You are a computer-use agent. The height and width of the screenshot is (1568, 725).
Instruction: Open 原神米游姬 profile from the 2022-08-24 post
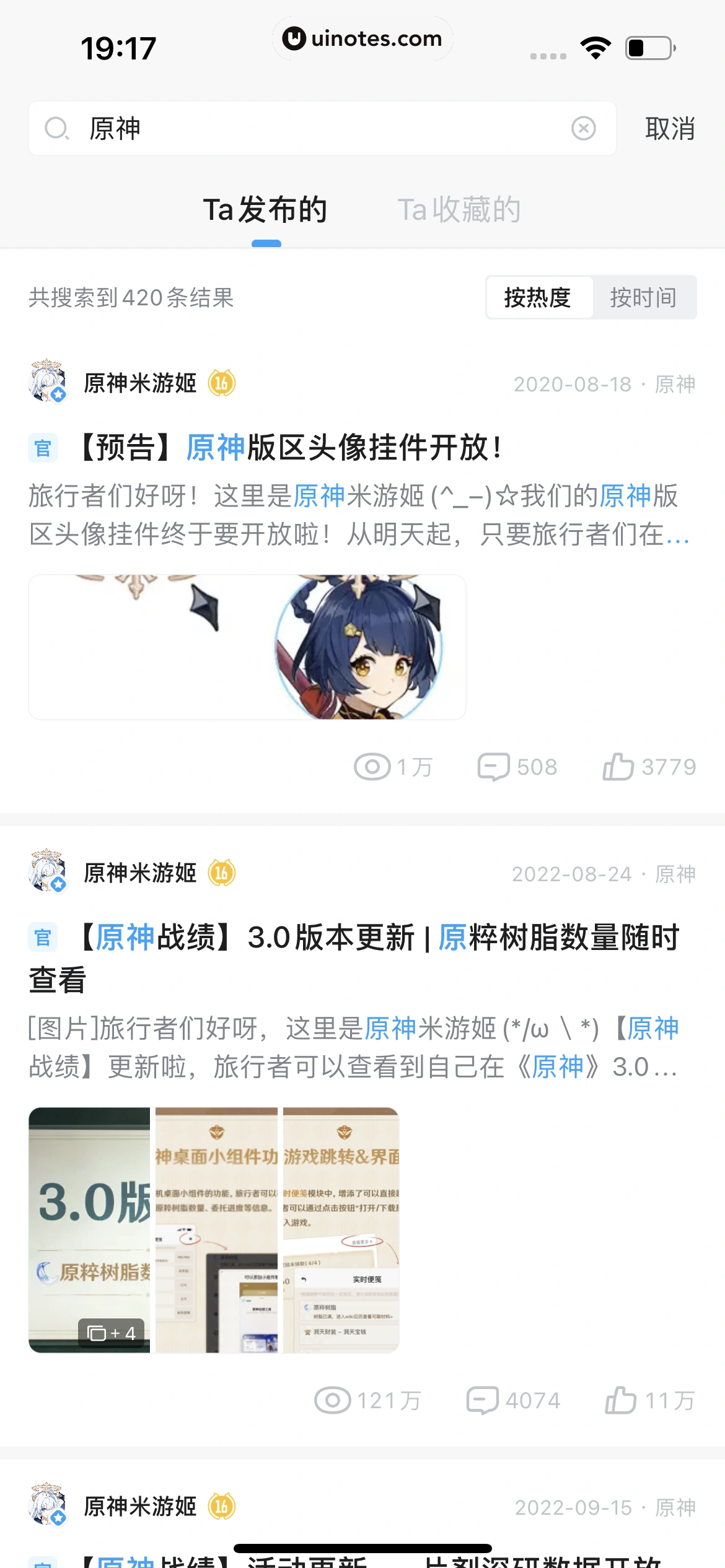tap(140, 873)
